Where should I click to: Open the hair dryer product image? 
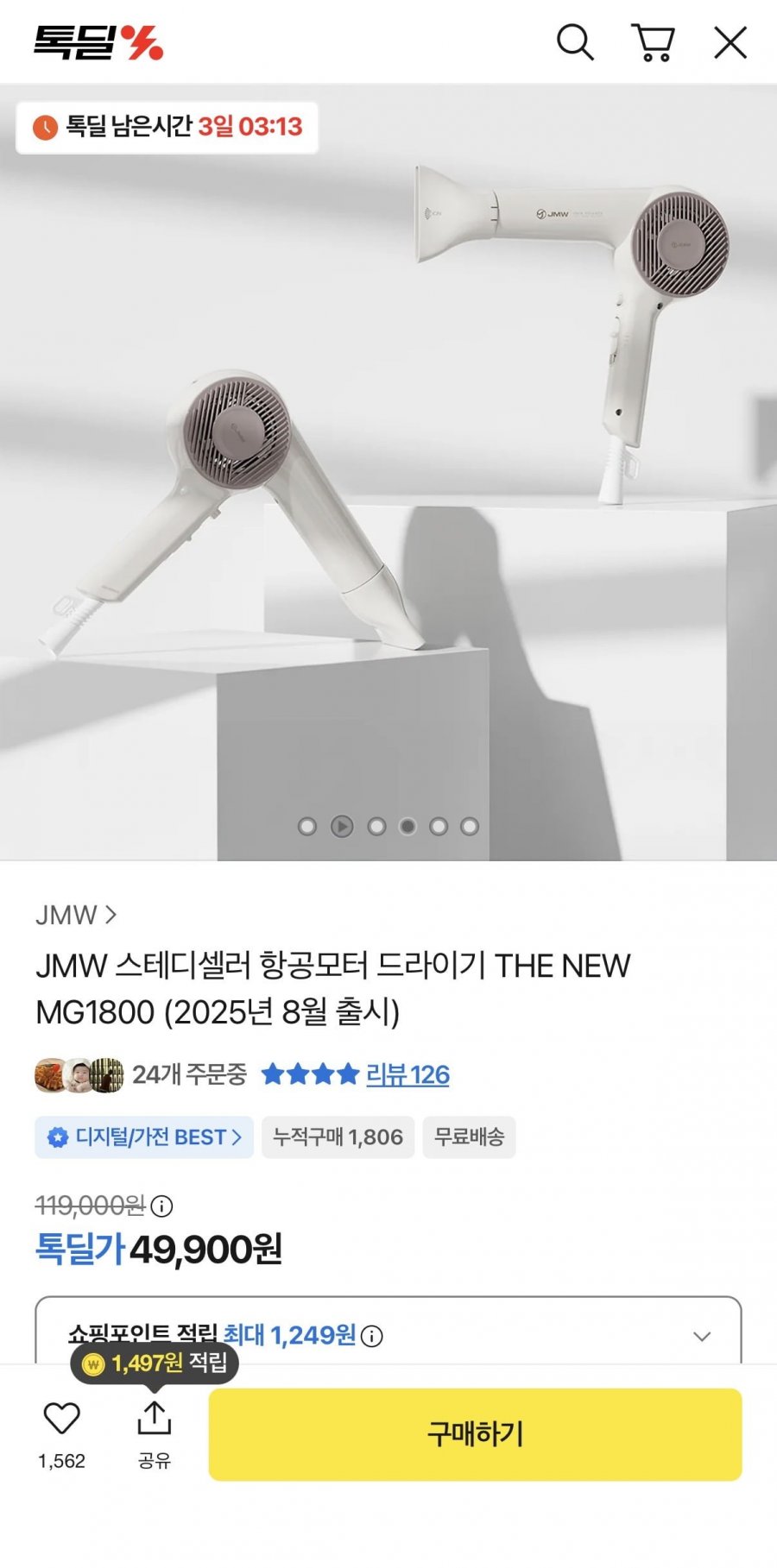pos(388,472)
